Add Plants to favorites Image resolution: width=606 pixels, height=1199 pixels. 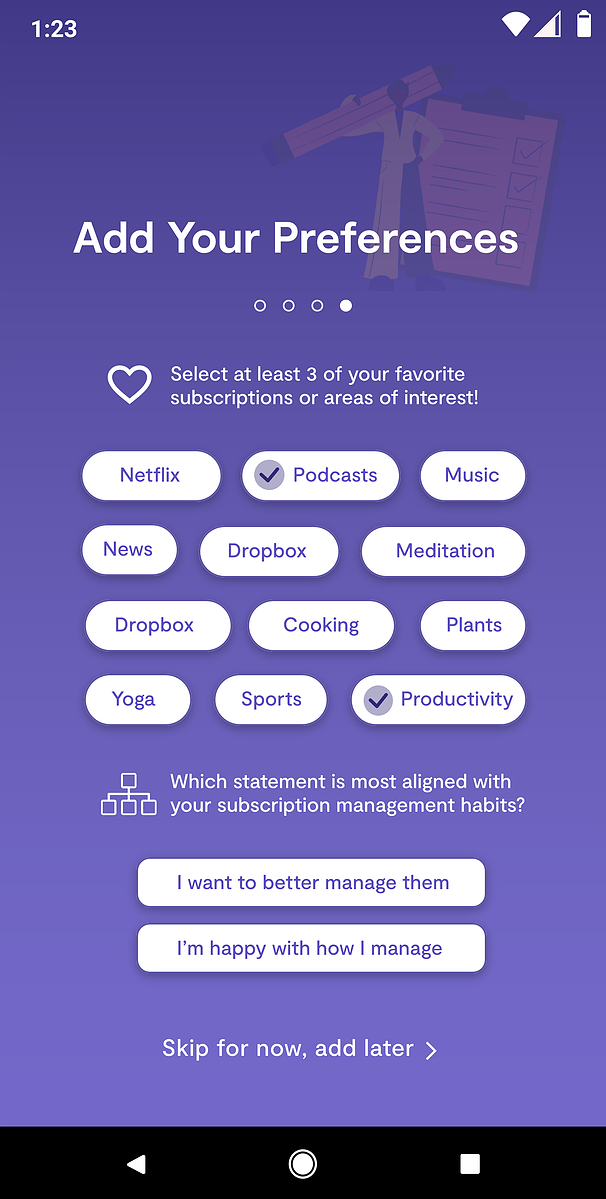click(x=472, y=625)
